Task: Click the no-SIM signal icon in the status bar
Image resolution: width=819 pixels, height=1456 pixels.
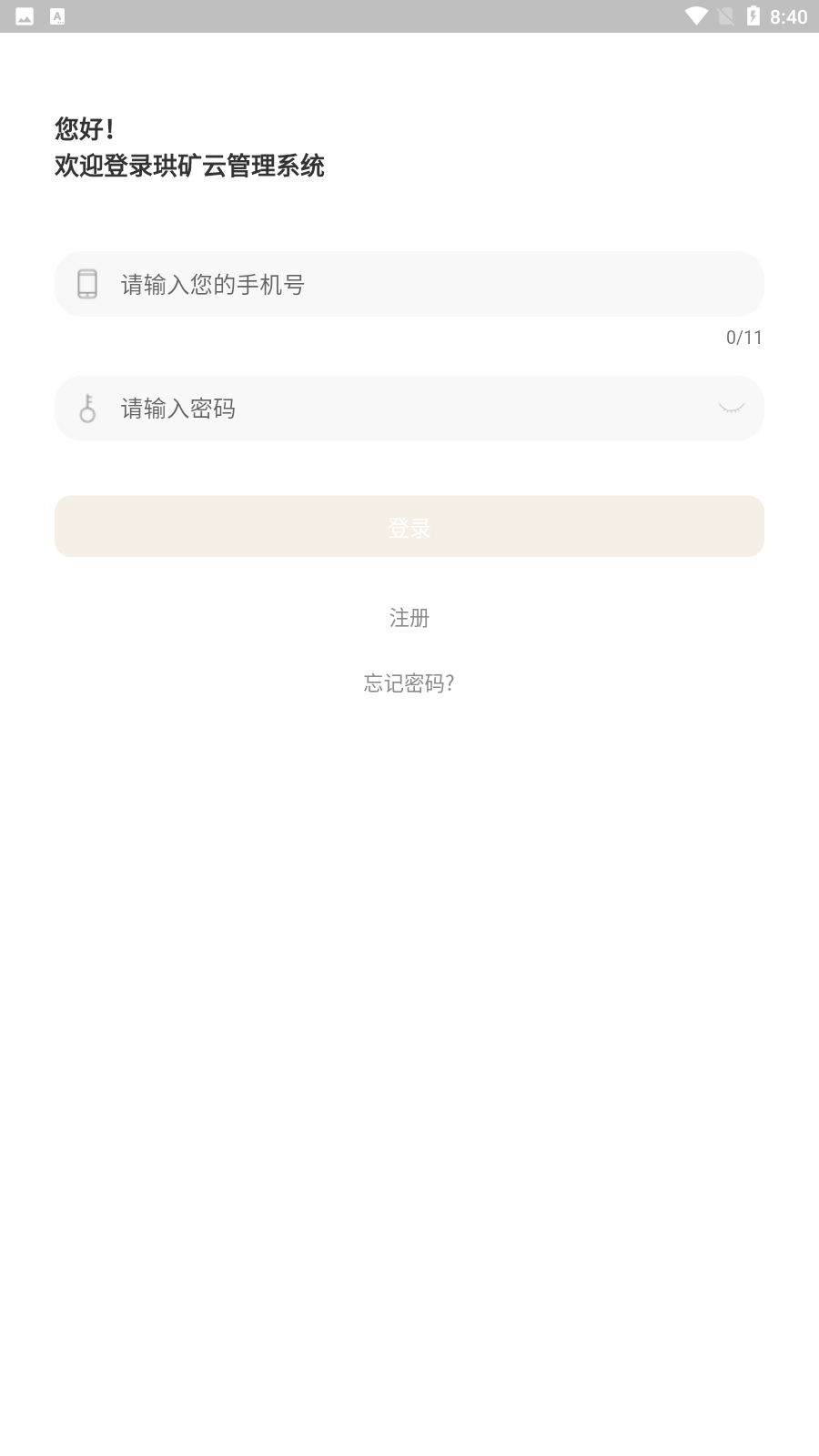Action: pos(725,15)
